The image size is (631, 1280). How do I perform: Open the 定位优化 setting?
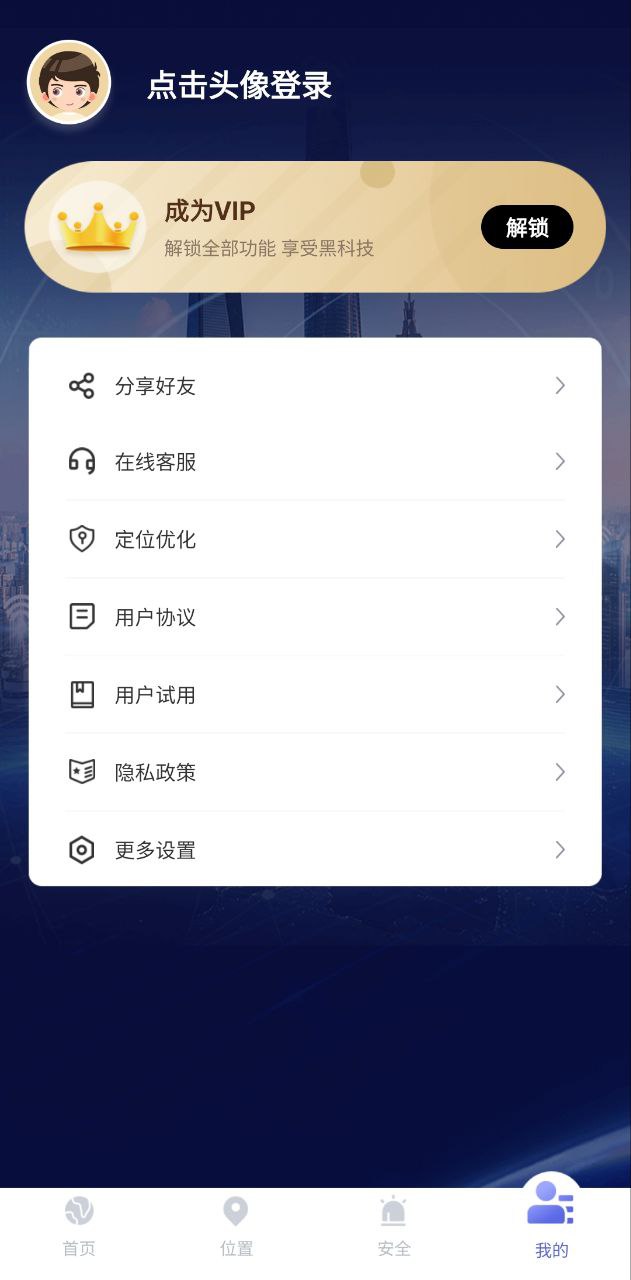coord(315,540)
